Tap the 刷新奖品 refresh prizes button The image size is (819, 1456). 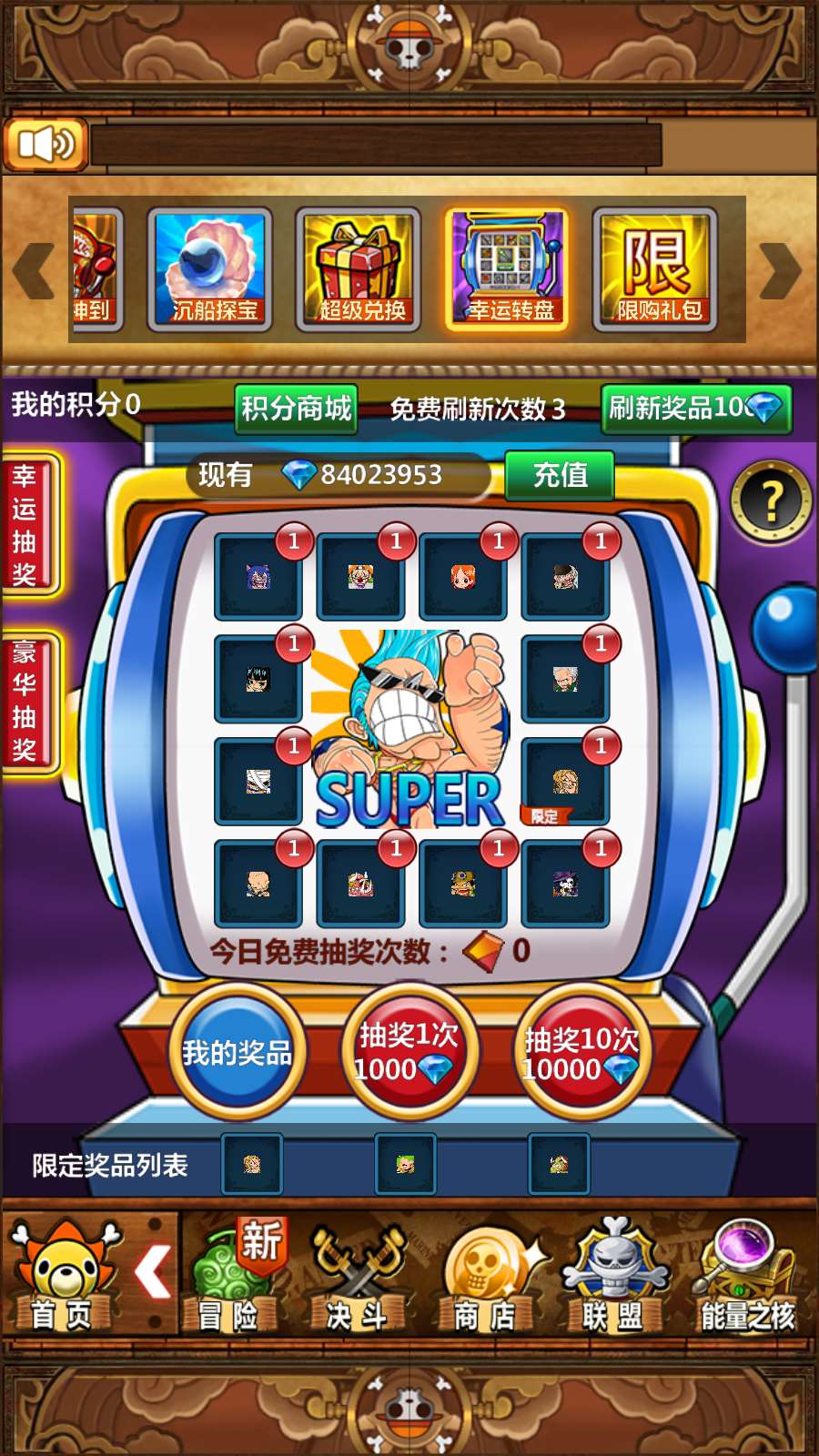tap(695, 408)
